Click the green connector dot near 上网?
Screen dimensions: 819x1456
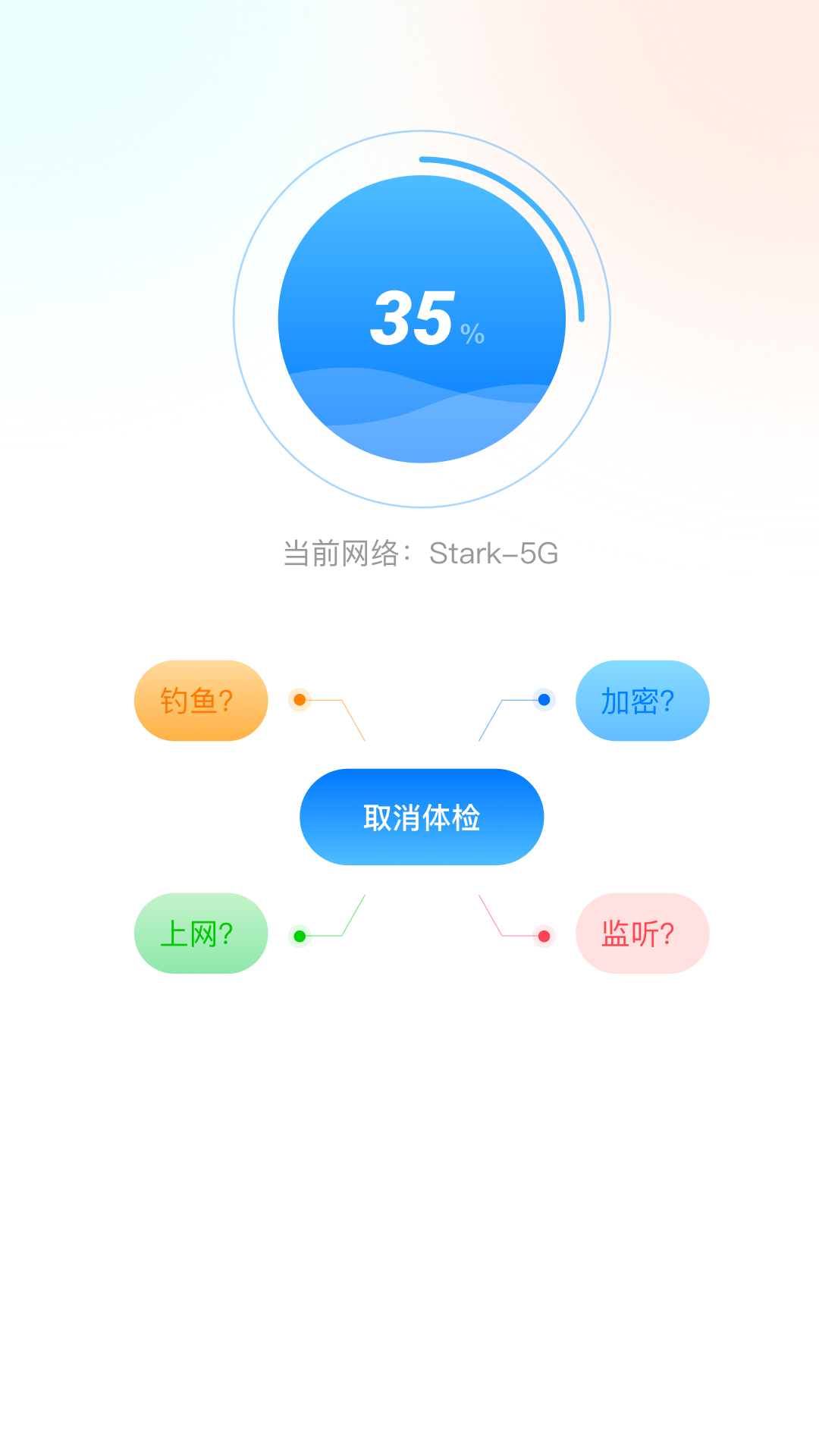pyautogui.click(x=300, y=937)
